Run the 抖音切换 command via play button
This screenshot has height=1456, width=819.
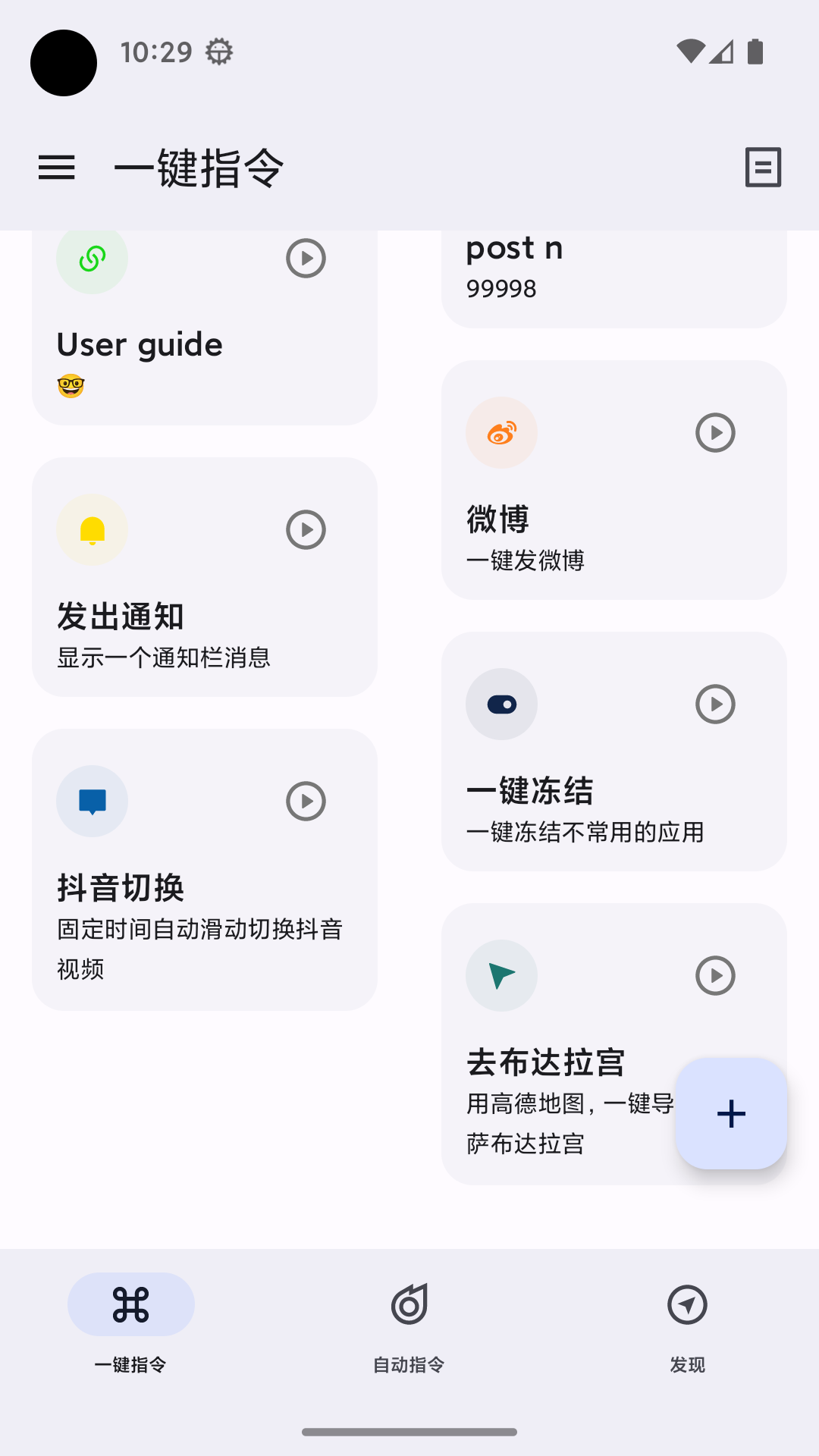coord(305,801)
